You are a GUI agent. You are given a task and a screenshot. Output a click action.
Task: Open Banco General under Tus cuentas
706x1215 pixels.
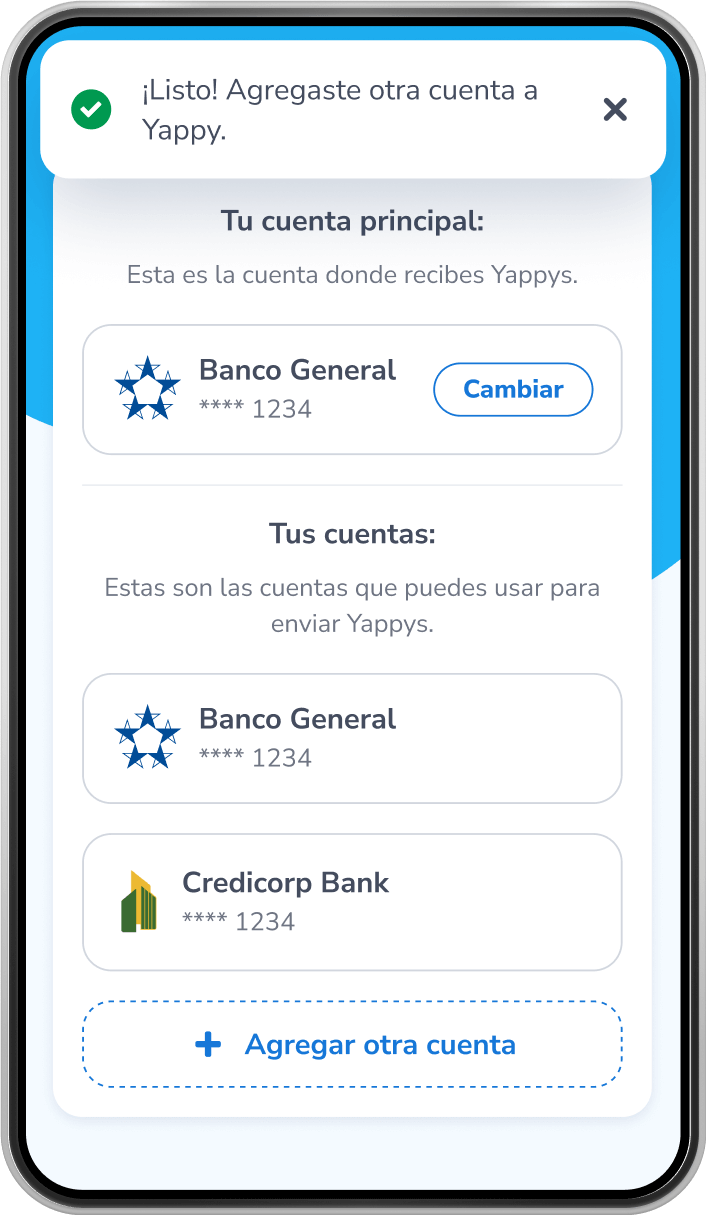352,738
